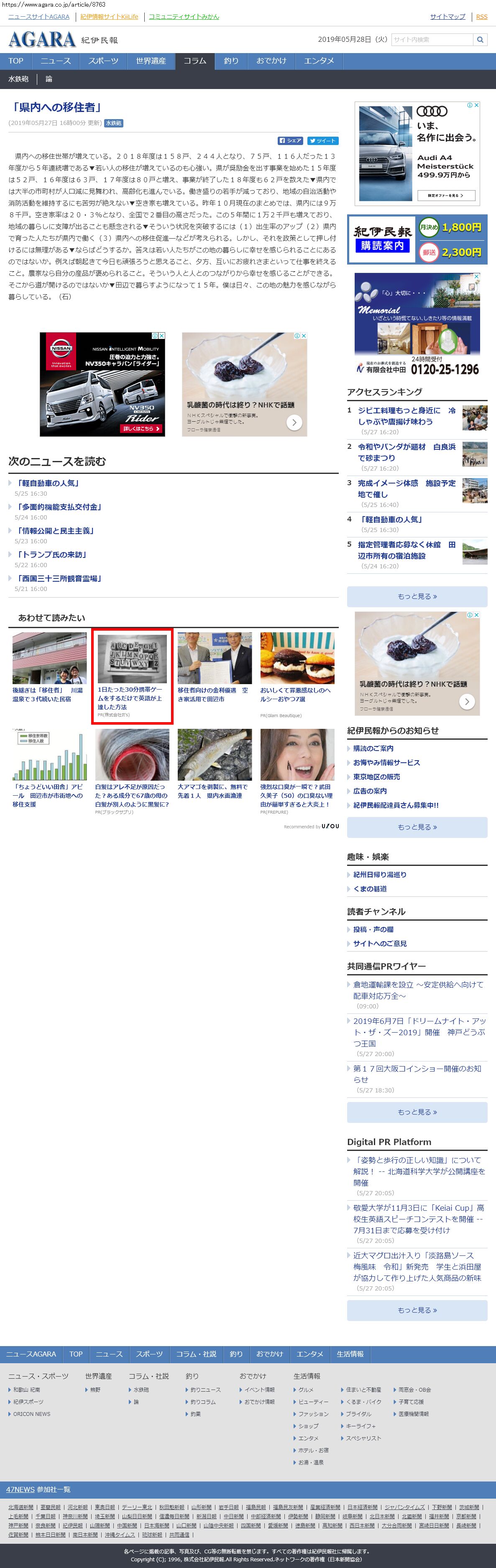
Task: Open サイトマップ link in the header
Action: click(x=447, y=16)
